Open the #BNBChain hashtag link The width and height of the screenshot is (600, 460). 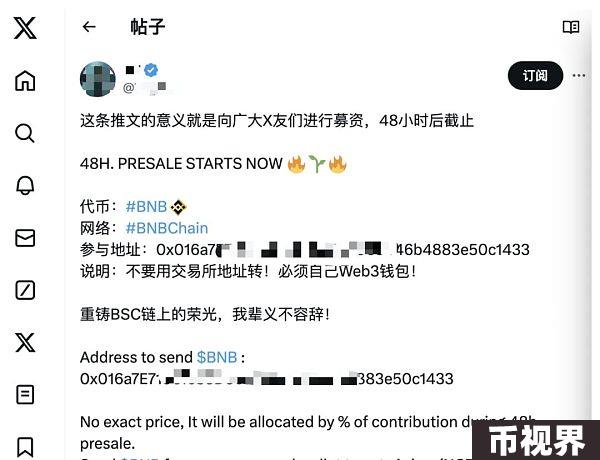pyautogui.click(x=166, y=228)
